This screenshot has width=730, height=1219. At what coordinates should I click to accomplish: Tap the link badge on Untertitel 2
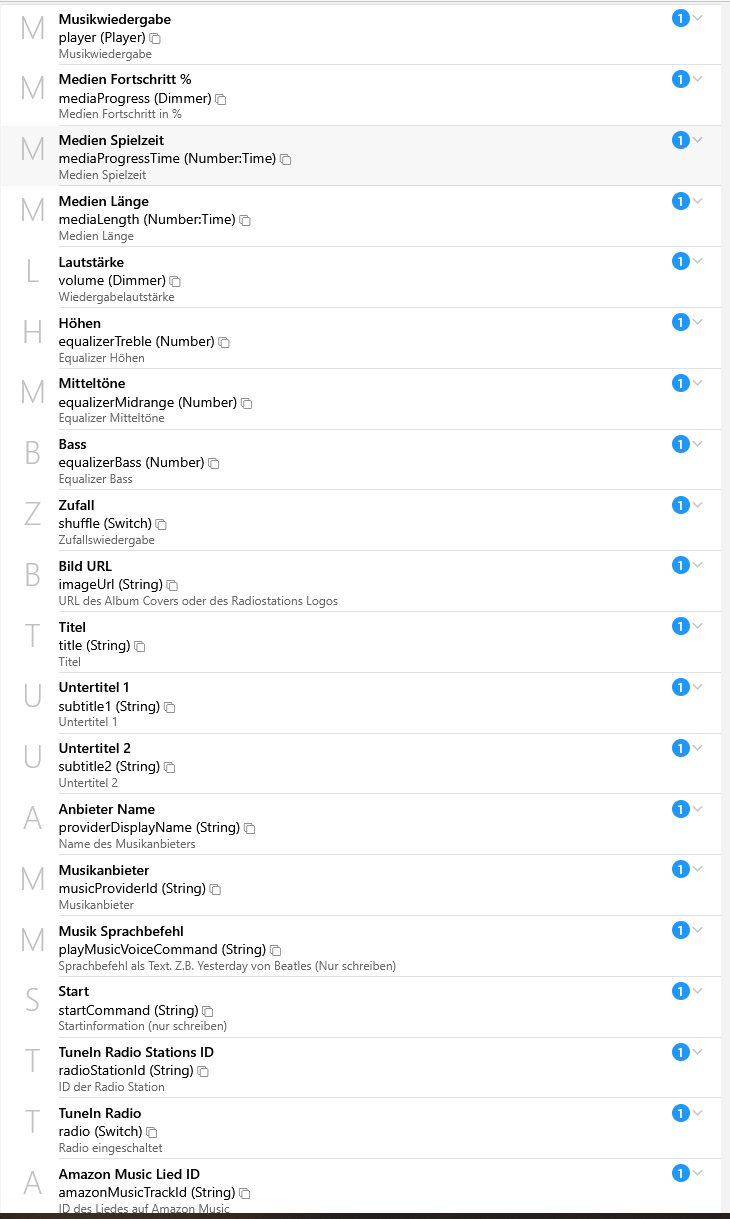681,748
